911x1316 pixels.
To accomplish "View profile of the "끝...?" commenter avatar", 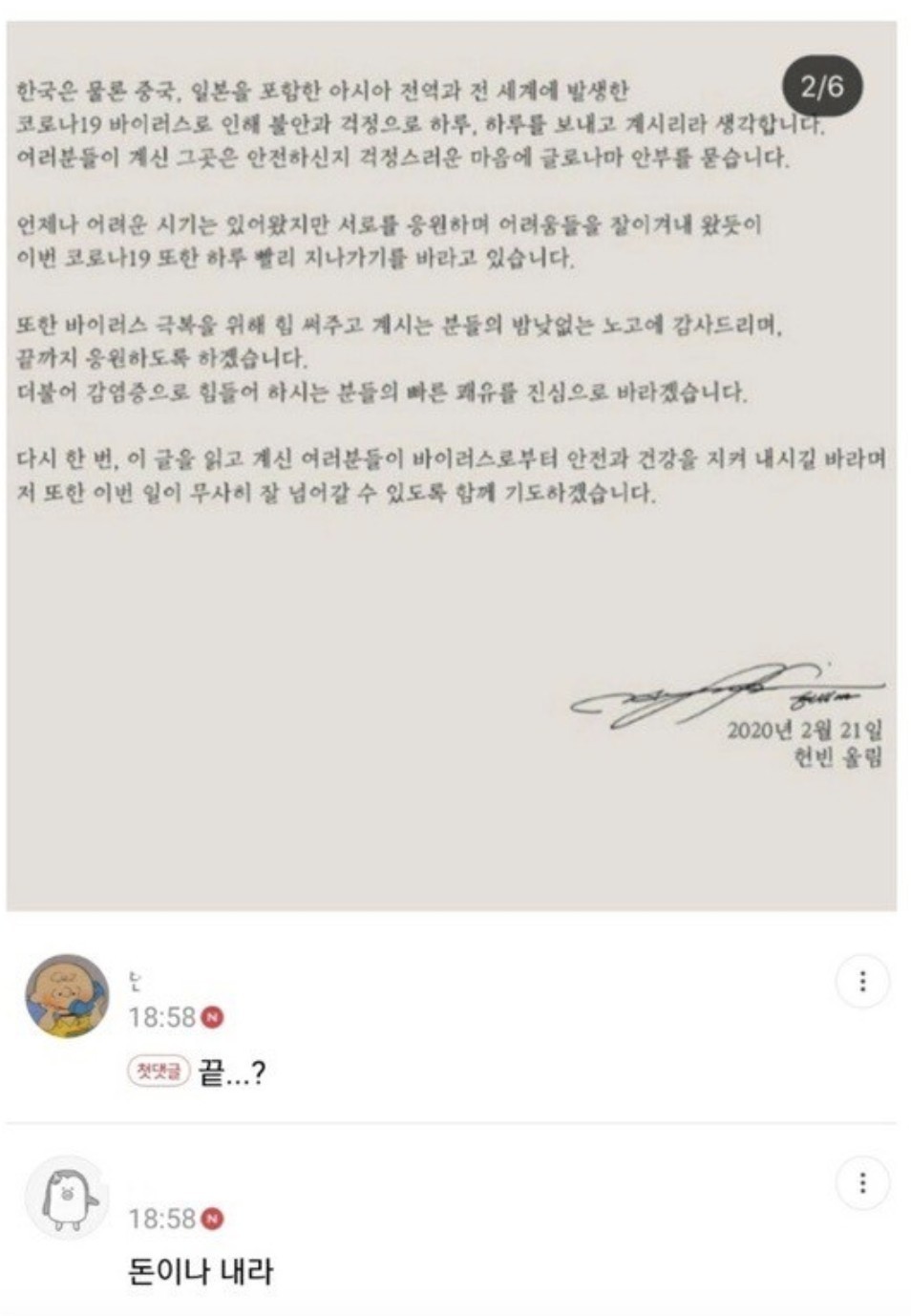I will [x=66, y=996].
